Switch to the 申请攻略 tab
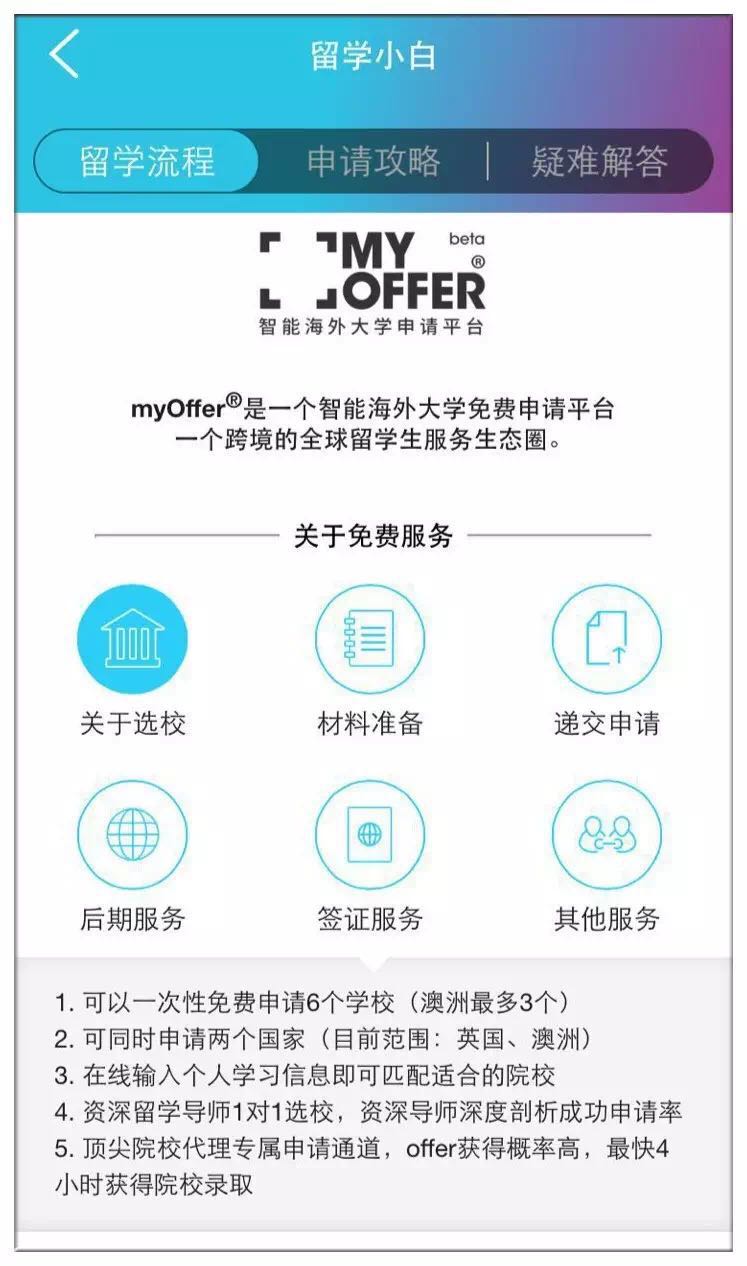747x1266 pixels. click(x=373, y=161)
